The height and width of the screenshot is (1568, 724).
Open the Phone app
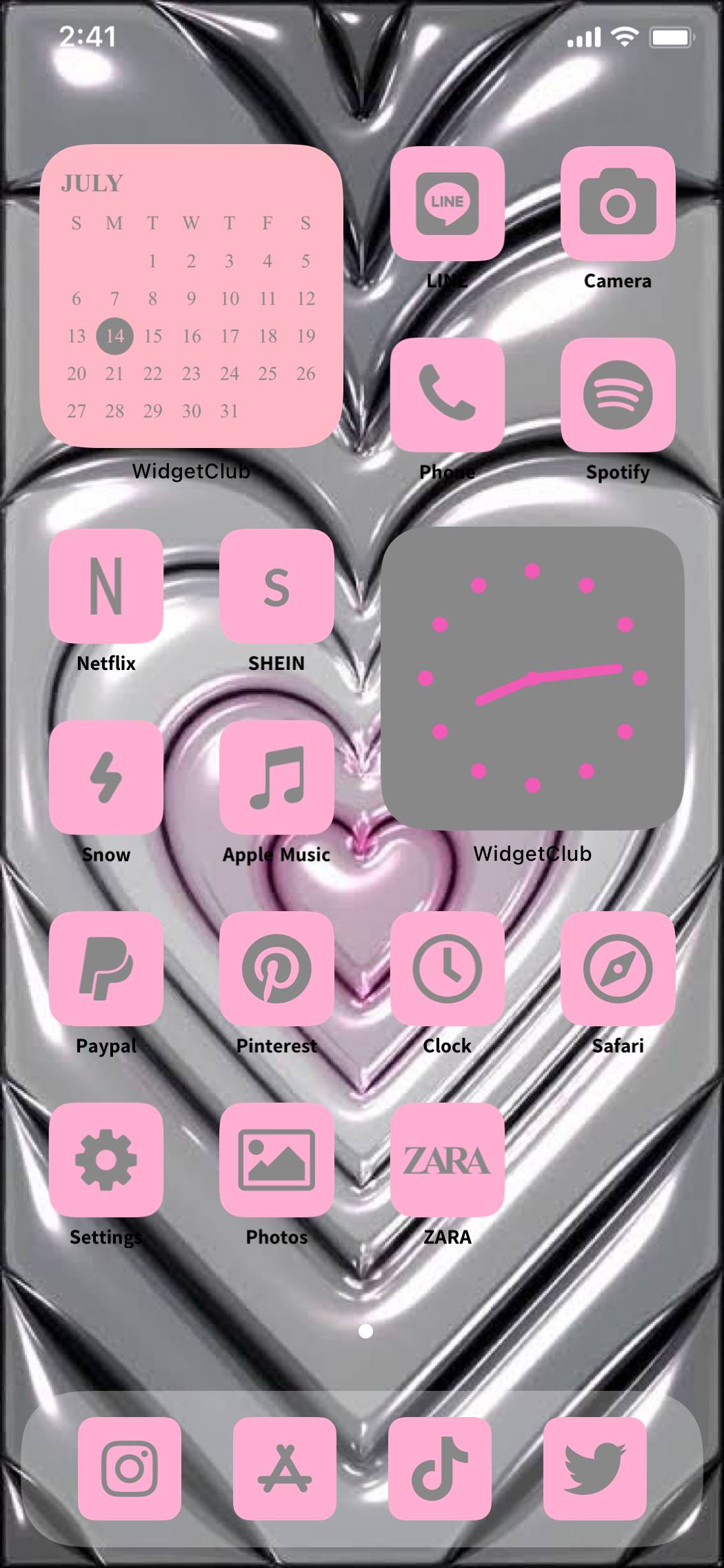click(x=447, y=394)
